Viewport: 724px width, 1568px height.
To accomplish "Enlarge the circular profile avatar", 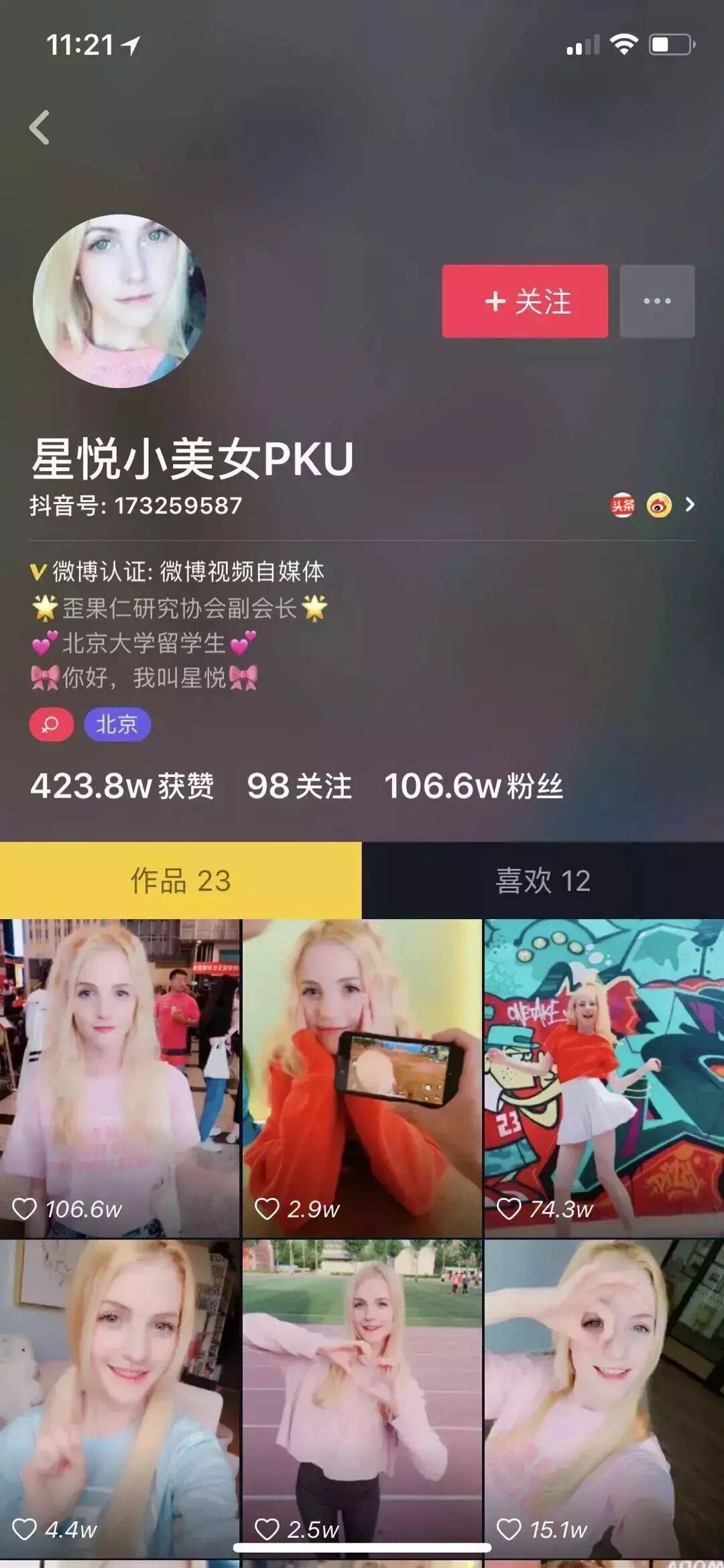I will point(119,301).
